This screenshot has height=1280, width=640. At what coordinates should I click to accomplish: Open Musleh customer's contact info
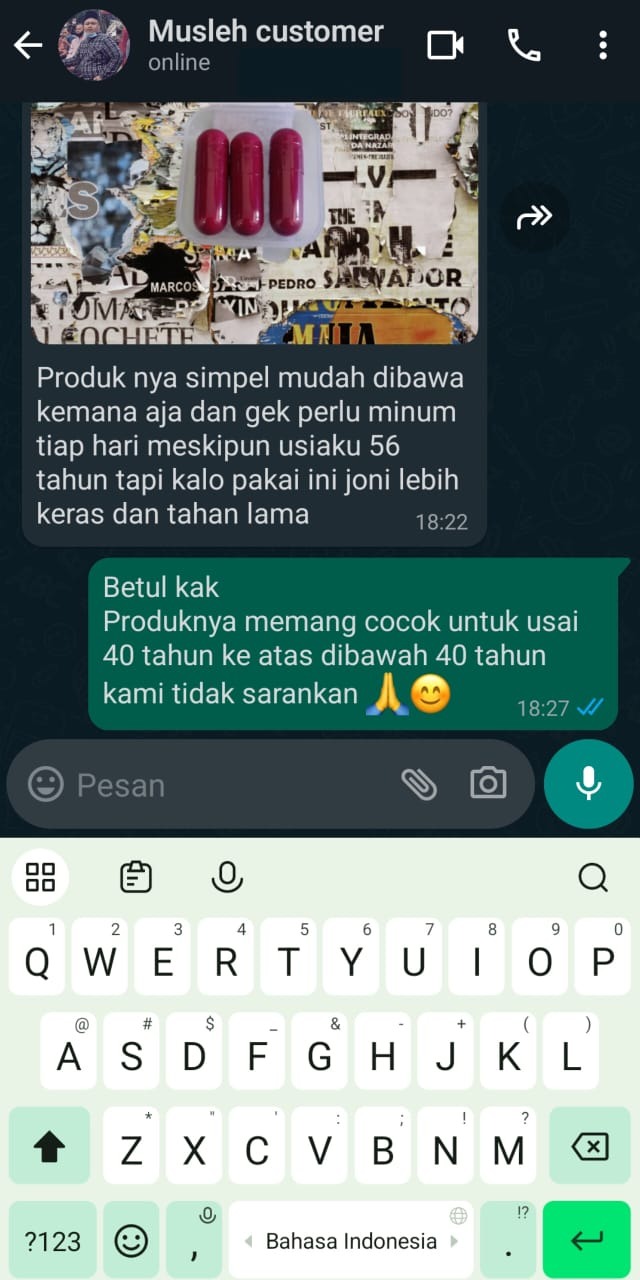point(265,45)
